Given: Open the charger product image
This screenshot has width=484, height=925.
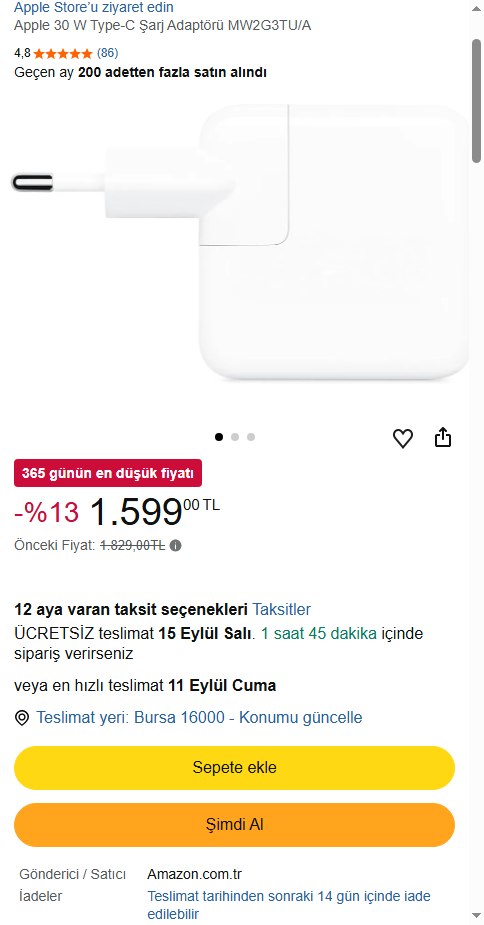Looking at the screenshot, I should pos(240,242).
